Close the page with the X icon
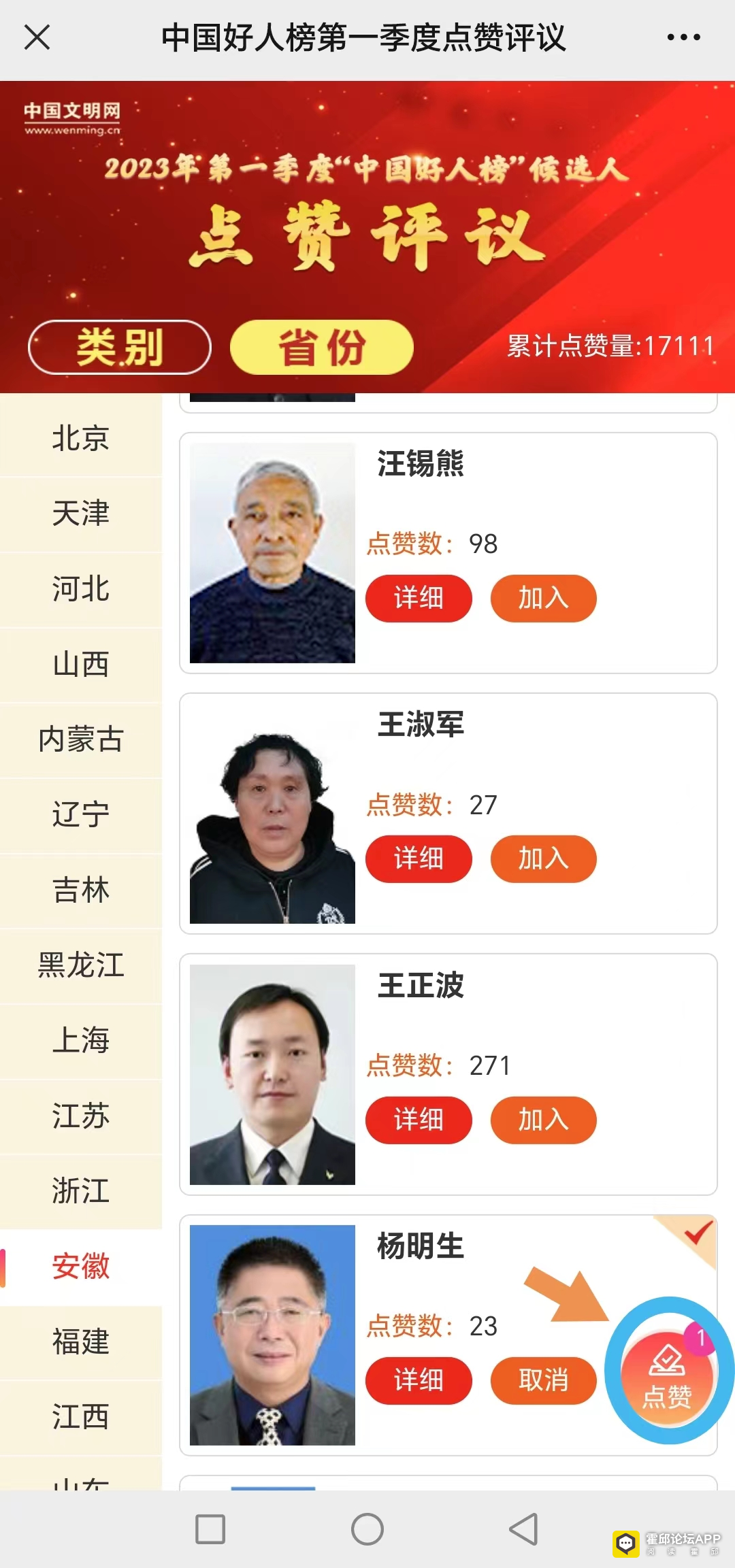Screen dimensions: 735x1568 (x=37, y=37)
